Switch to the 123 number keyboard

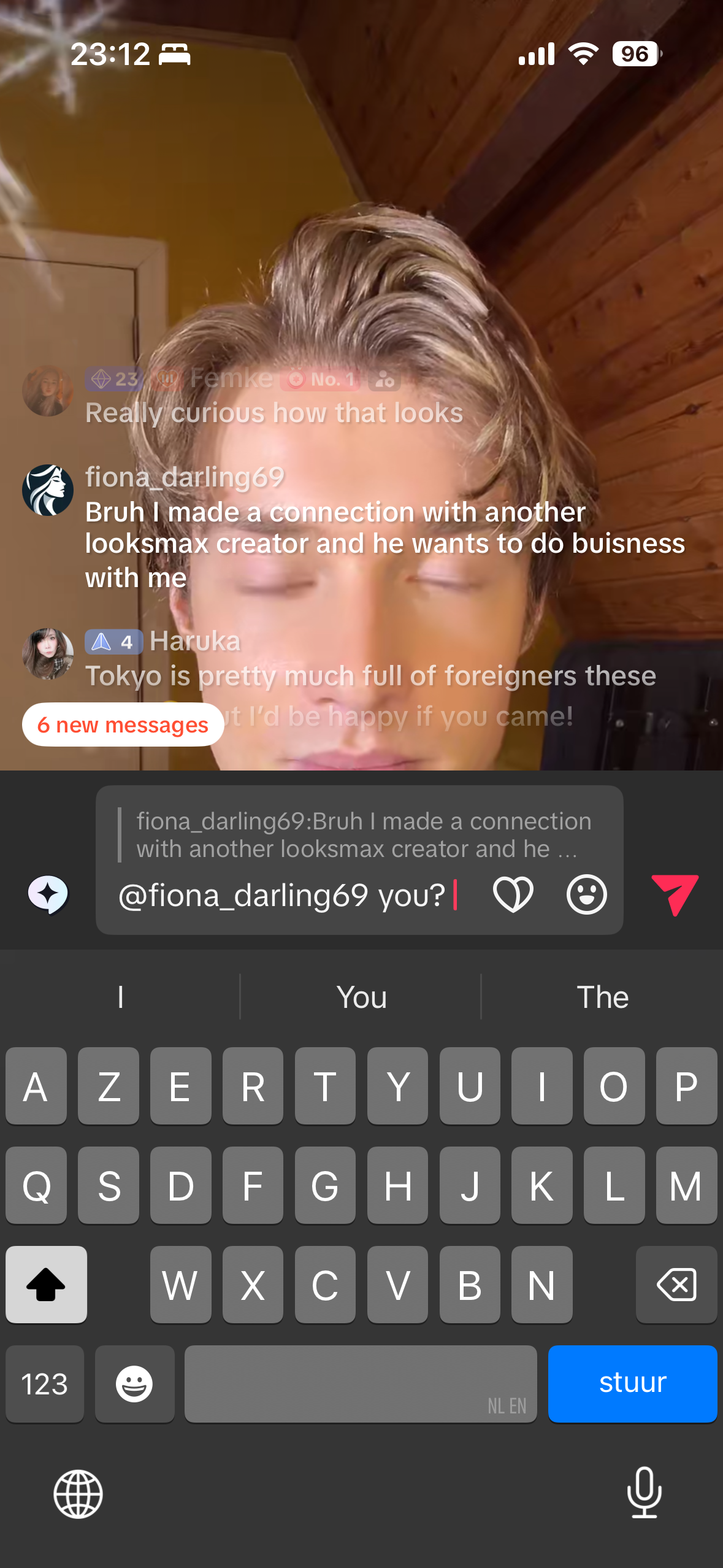tap(45, 1384)
